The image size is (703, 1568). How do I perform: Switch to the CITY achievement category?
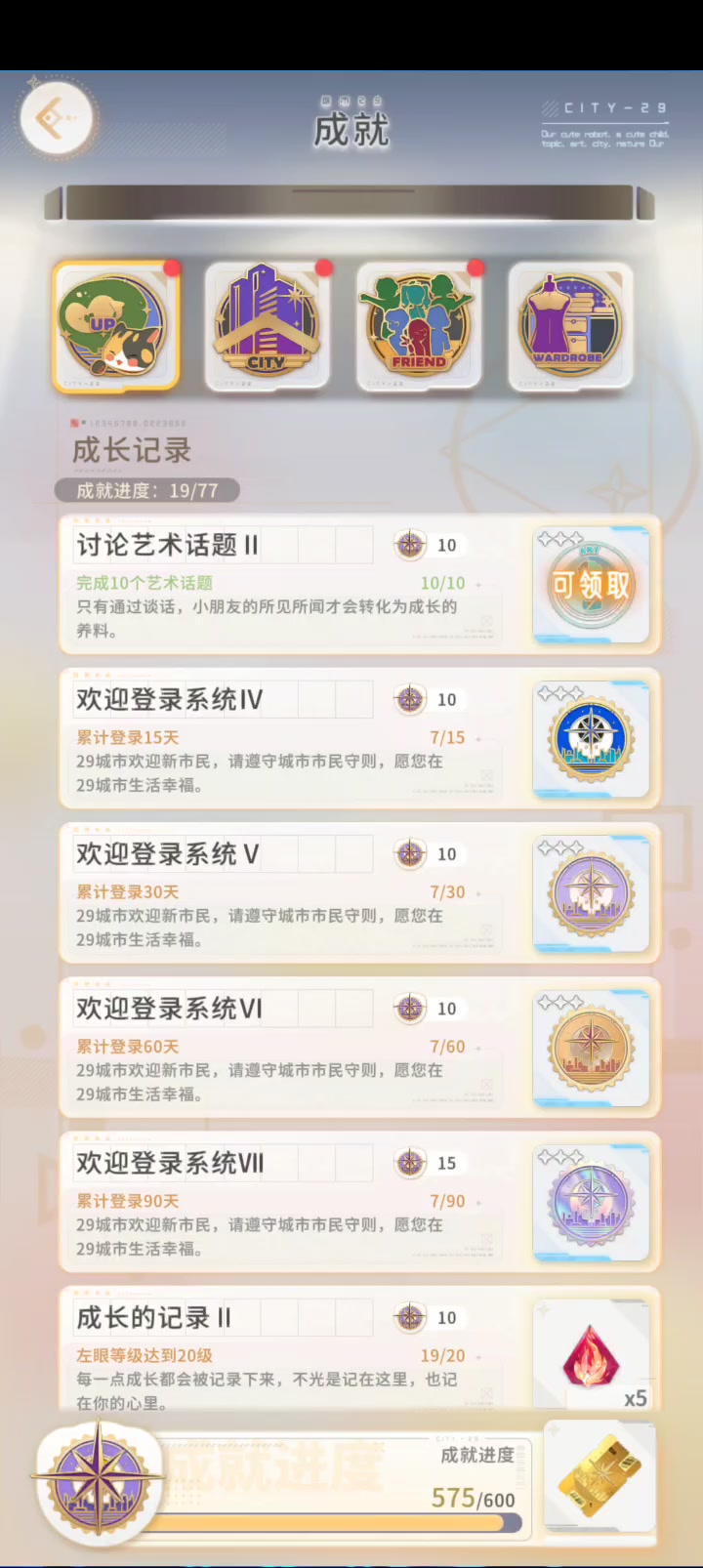(x=268, y=326)
